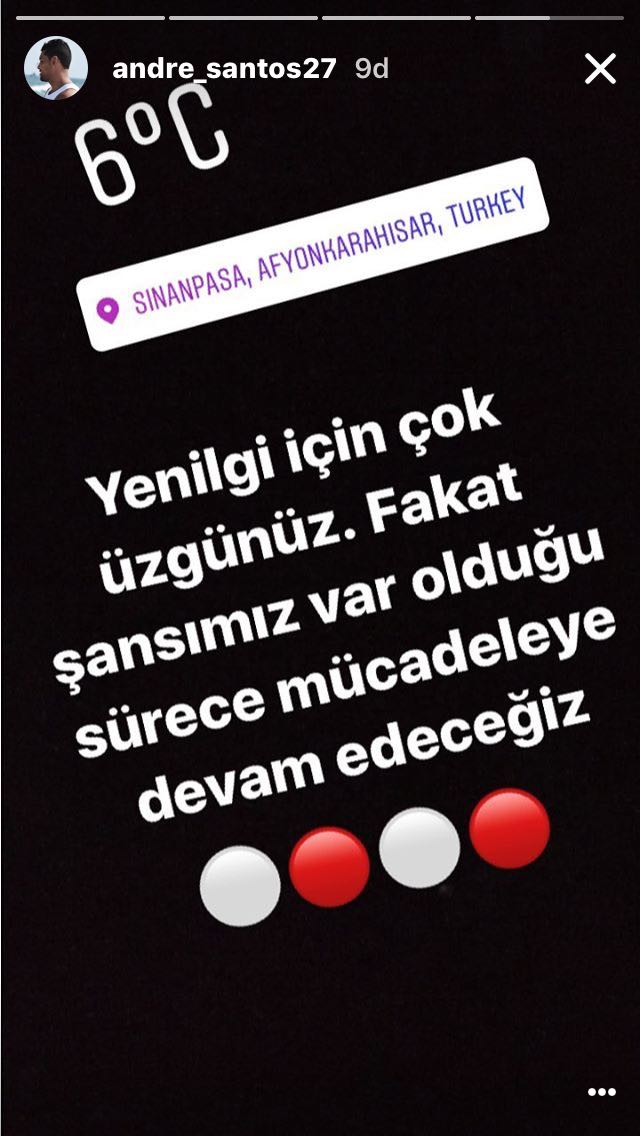Open the story options menu

tap(600, 1092)
